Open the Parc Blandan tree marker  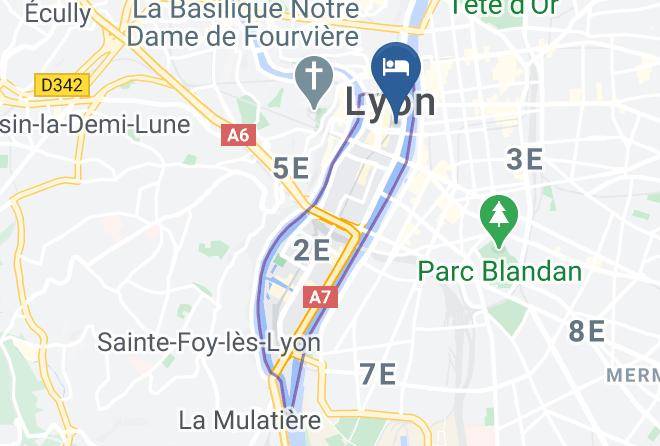(x=497, y=216)
